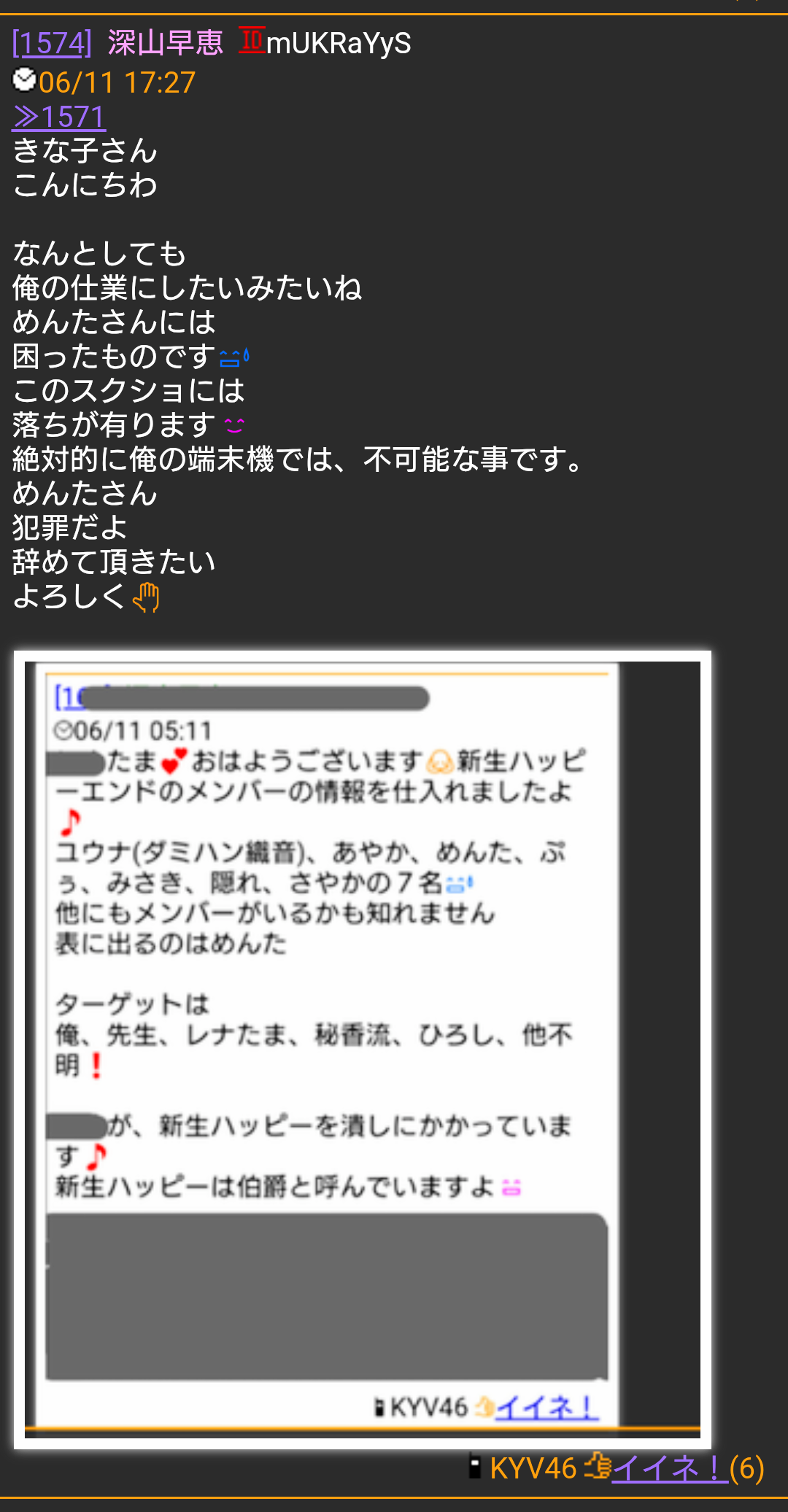Screen dimensions: 788x1512
Task: Tap the イイネ! link for post 1574
Action: click(x=670, y=1468)
